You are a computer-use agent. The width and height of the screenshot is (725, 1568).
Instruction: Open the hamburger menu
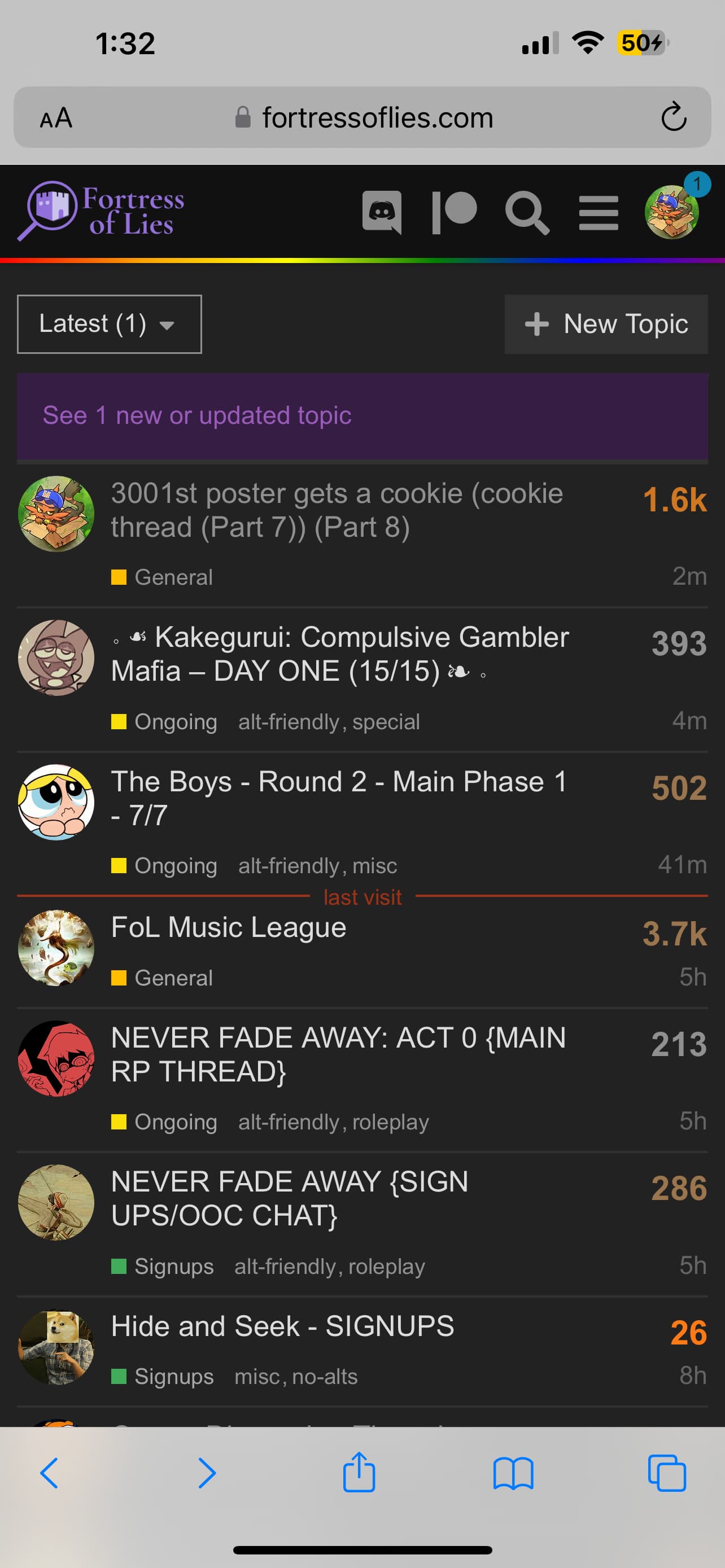599,212
